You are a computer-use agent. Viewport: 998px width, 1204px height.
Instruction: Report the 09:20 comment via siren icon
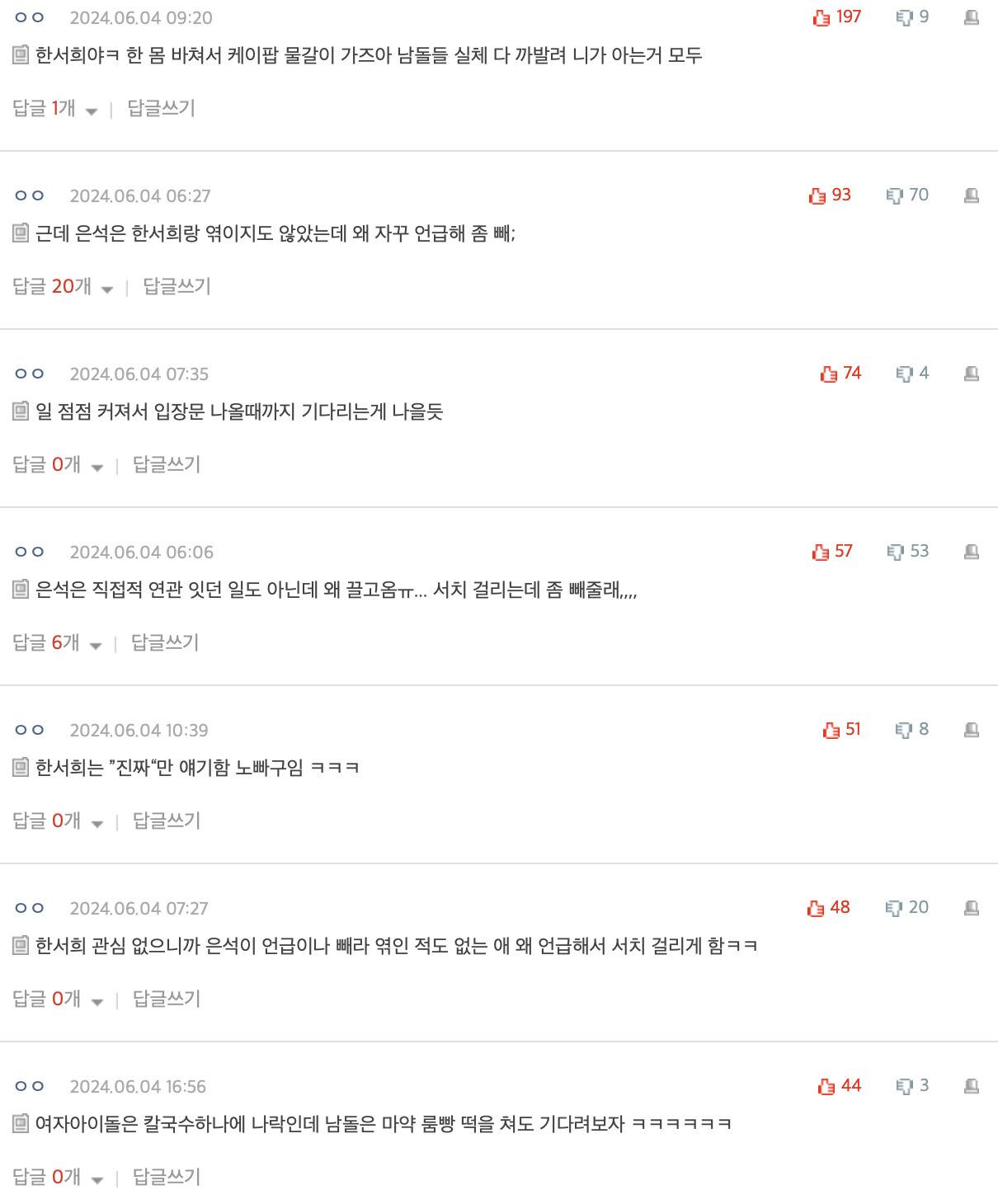(972, 17)
